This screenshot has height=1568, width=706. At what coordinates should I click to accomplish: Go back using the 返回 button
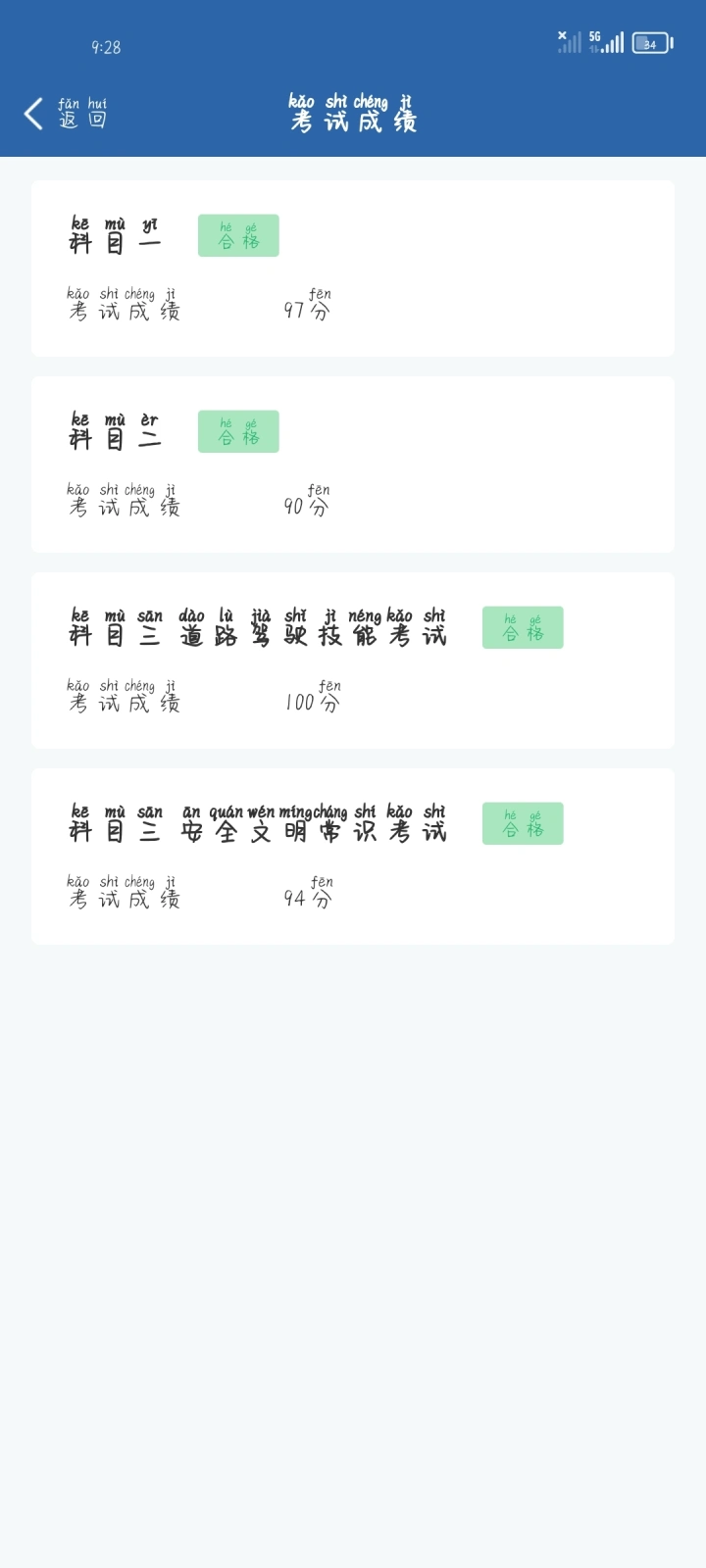[66, 114]
